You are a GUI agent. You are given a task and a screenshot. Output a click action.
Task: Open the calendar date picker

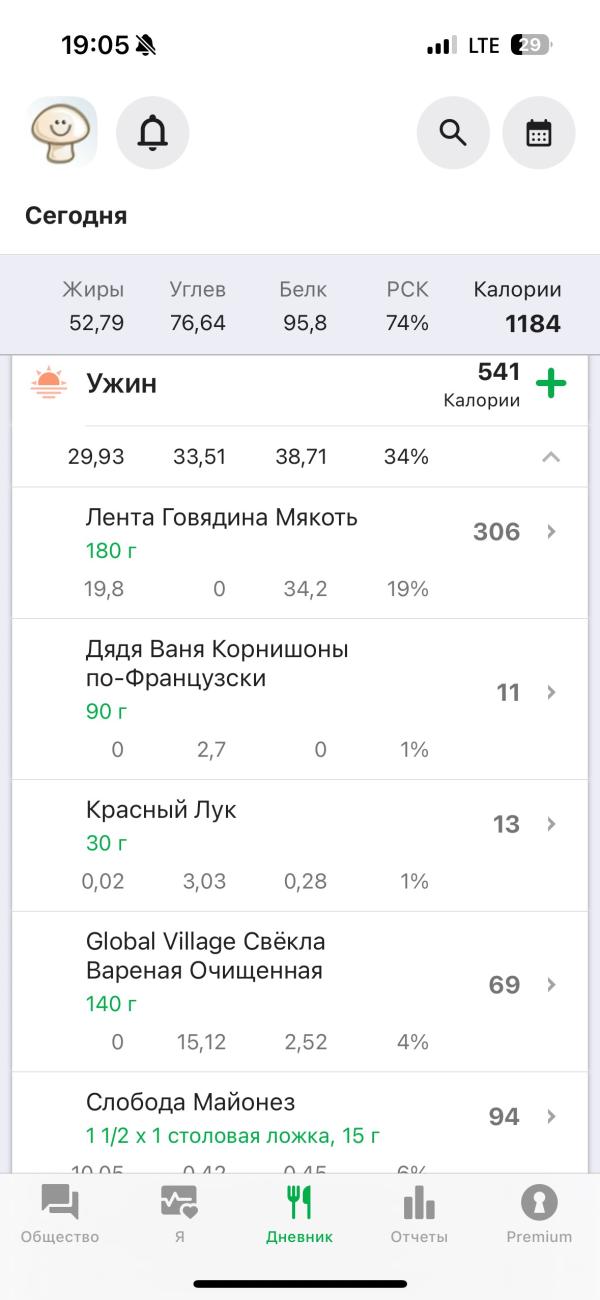(539, 132)
